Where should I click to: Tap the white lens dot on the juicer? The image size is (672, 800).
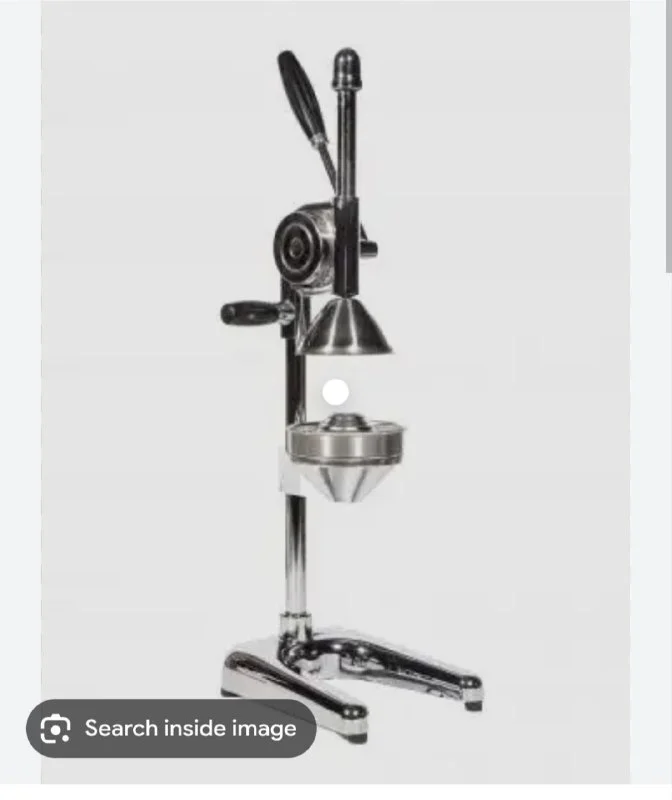[x=336, y=391]
